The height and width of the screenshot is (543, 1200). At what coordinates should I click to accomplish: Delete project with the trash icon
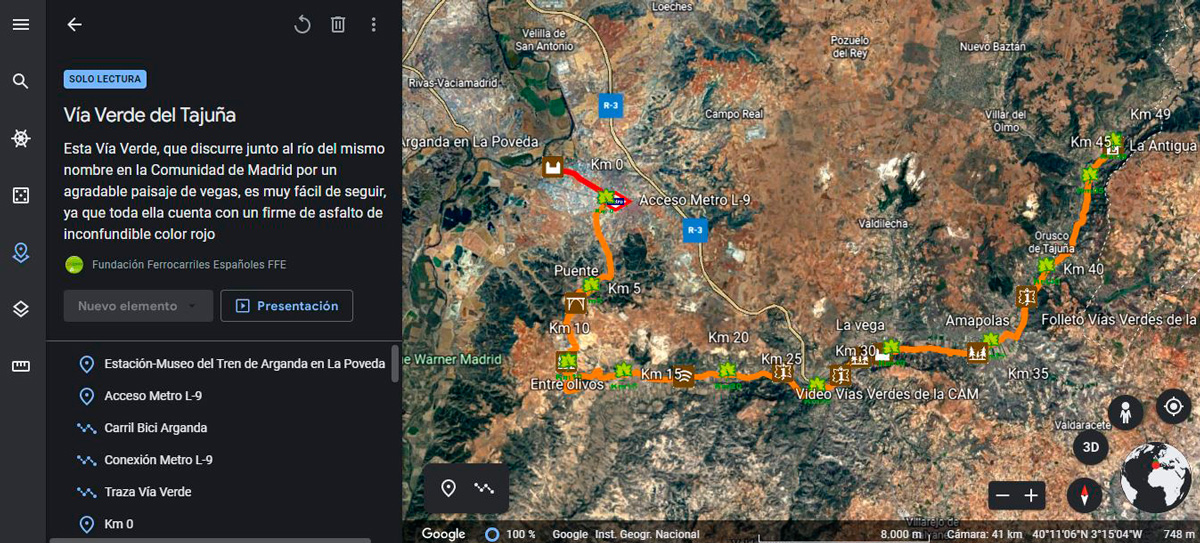338,24
